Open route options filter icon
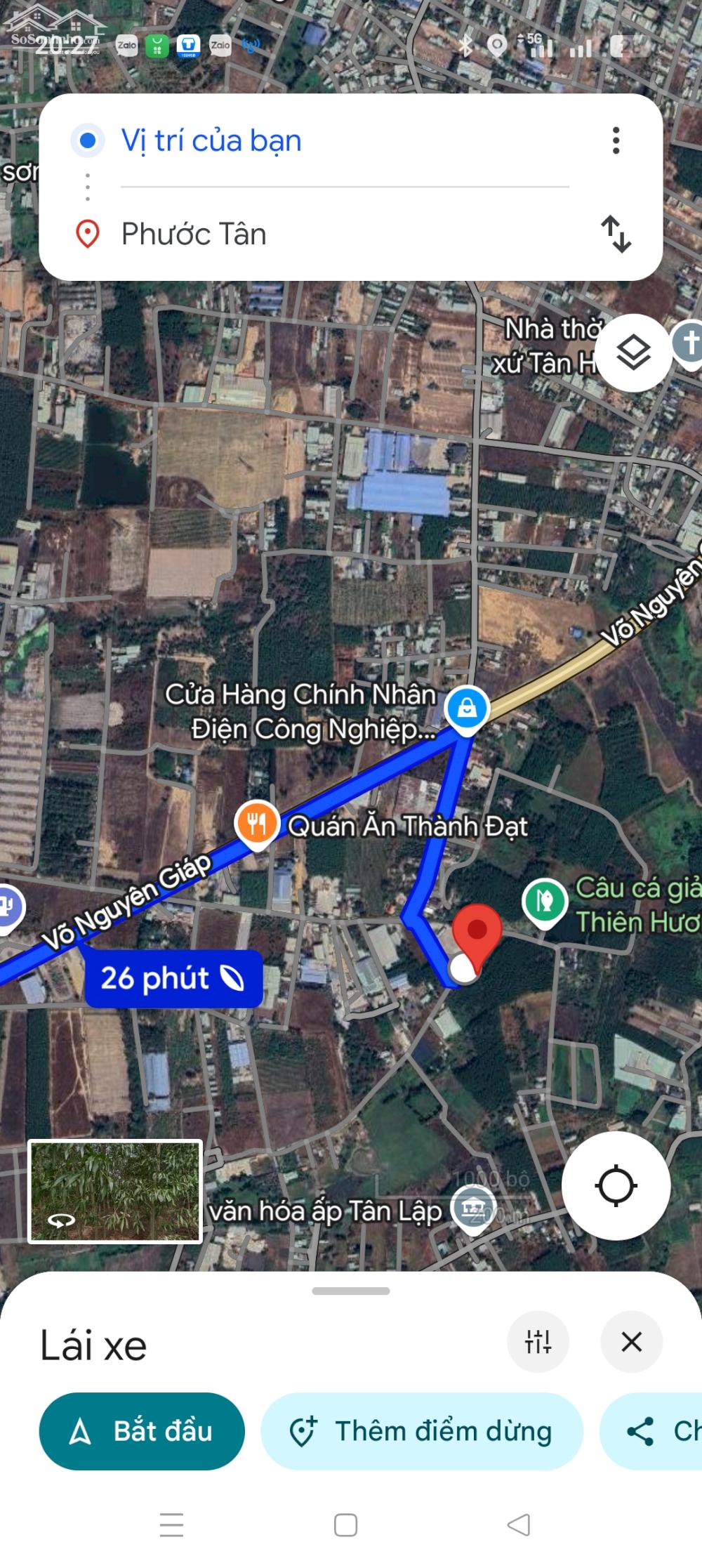 [538, 1341]
